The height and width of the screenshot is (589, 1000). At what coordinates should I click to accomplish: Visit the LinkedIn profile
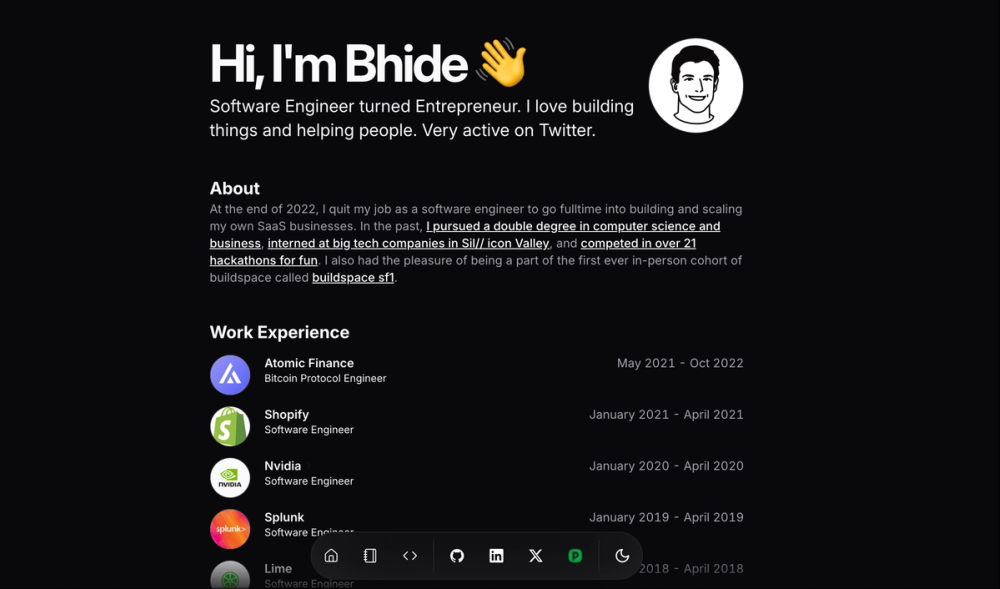496,556
